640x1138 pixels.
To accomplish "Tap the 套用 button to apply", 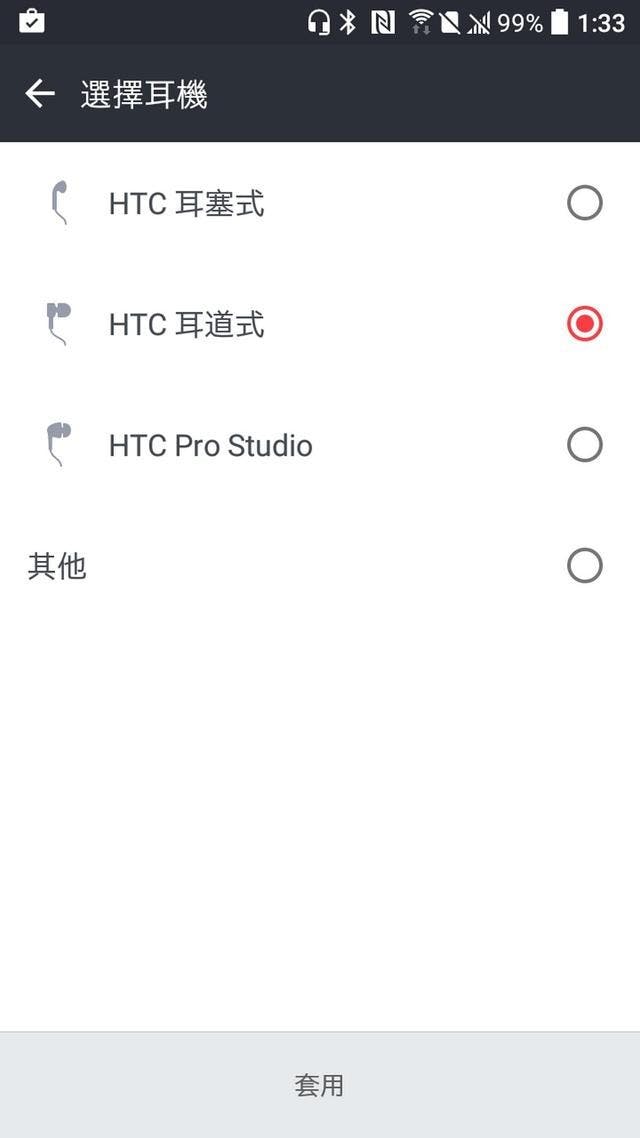I will tap(320, 1085).
